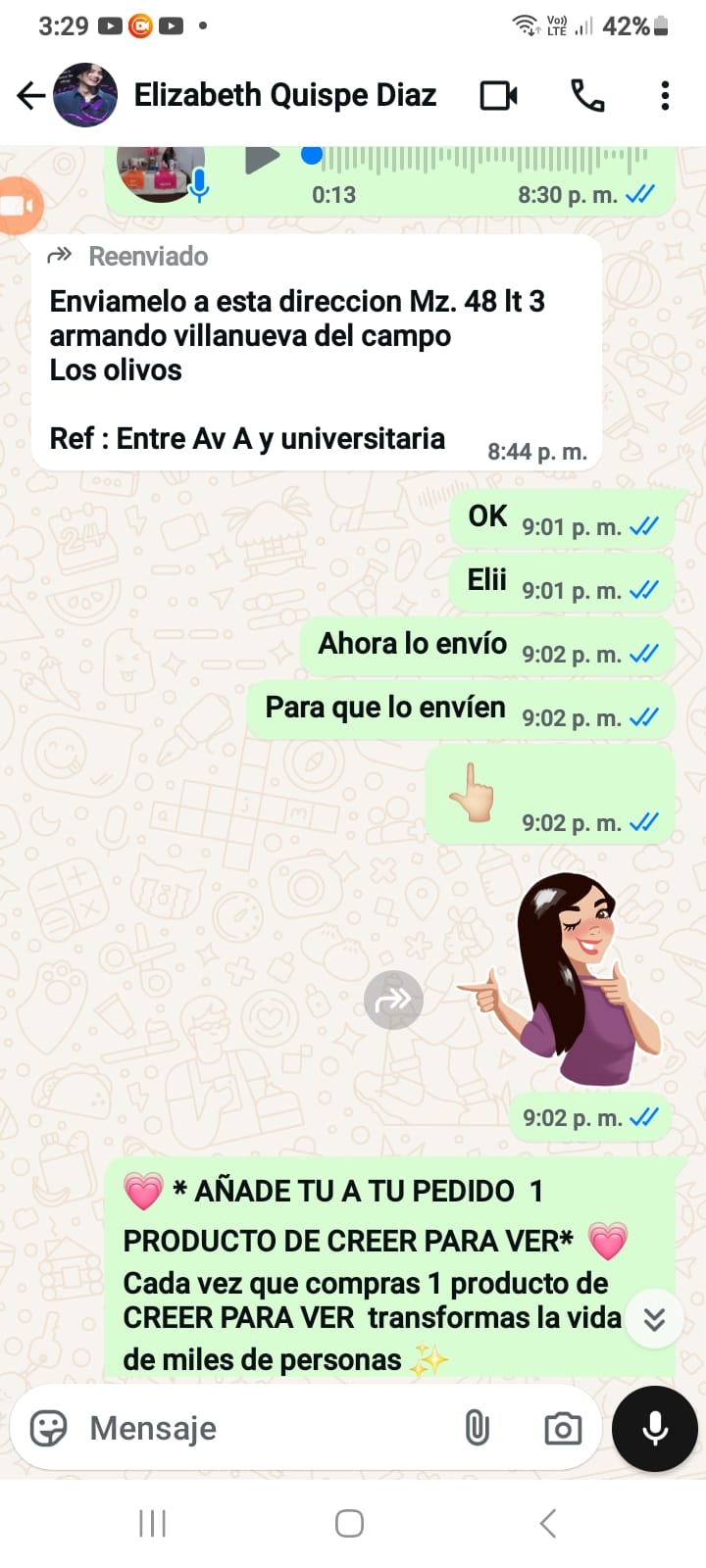Go back to the chat list

pyautogui.click(x=31, y=95)
